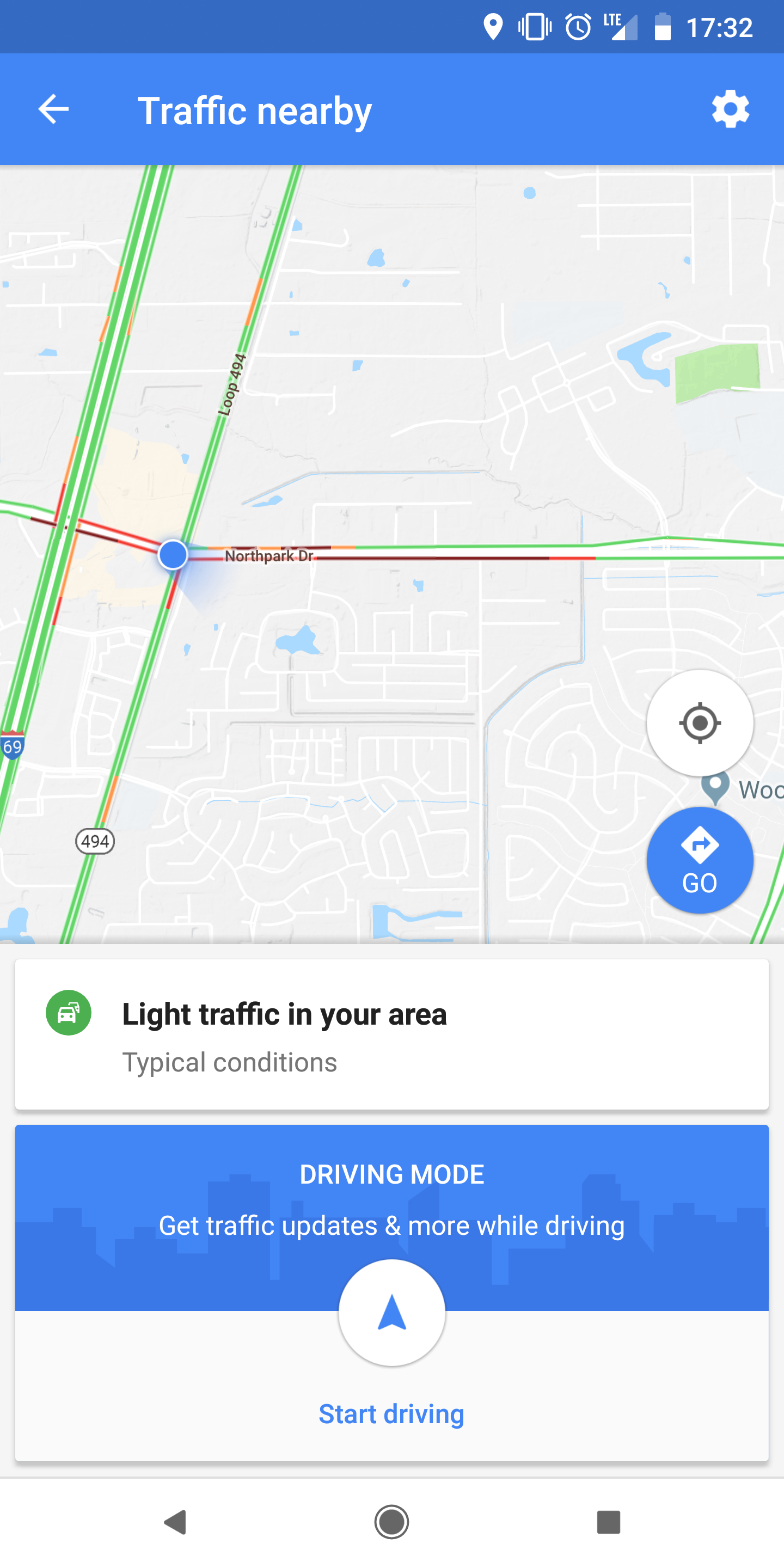The width and height of the screenshot is (784, 1568).
Task: Tap Start driving to enter driving mode
Action: [x=391, y=1413]
